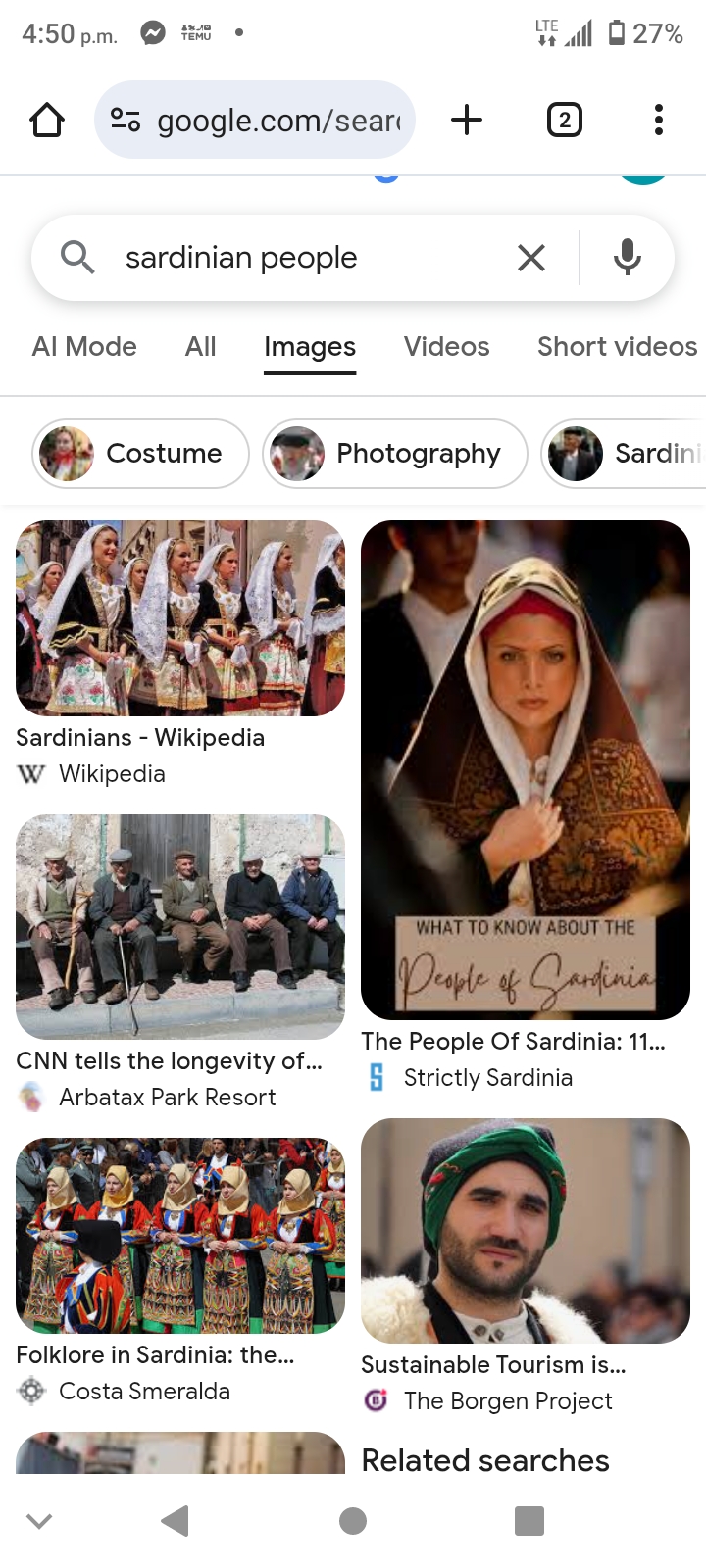Open a new browser tab
Image resolution: width=706 pixels, height=1568 pixels.
pos(467,121)
